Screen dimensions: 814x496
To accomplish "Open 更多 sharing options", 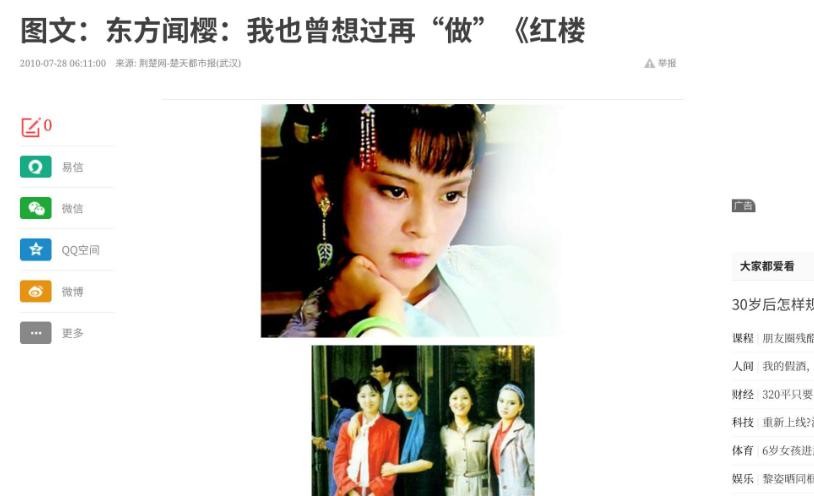I will tap(37, 333).
